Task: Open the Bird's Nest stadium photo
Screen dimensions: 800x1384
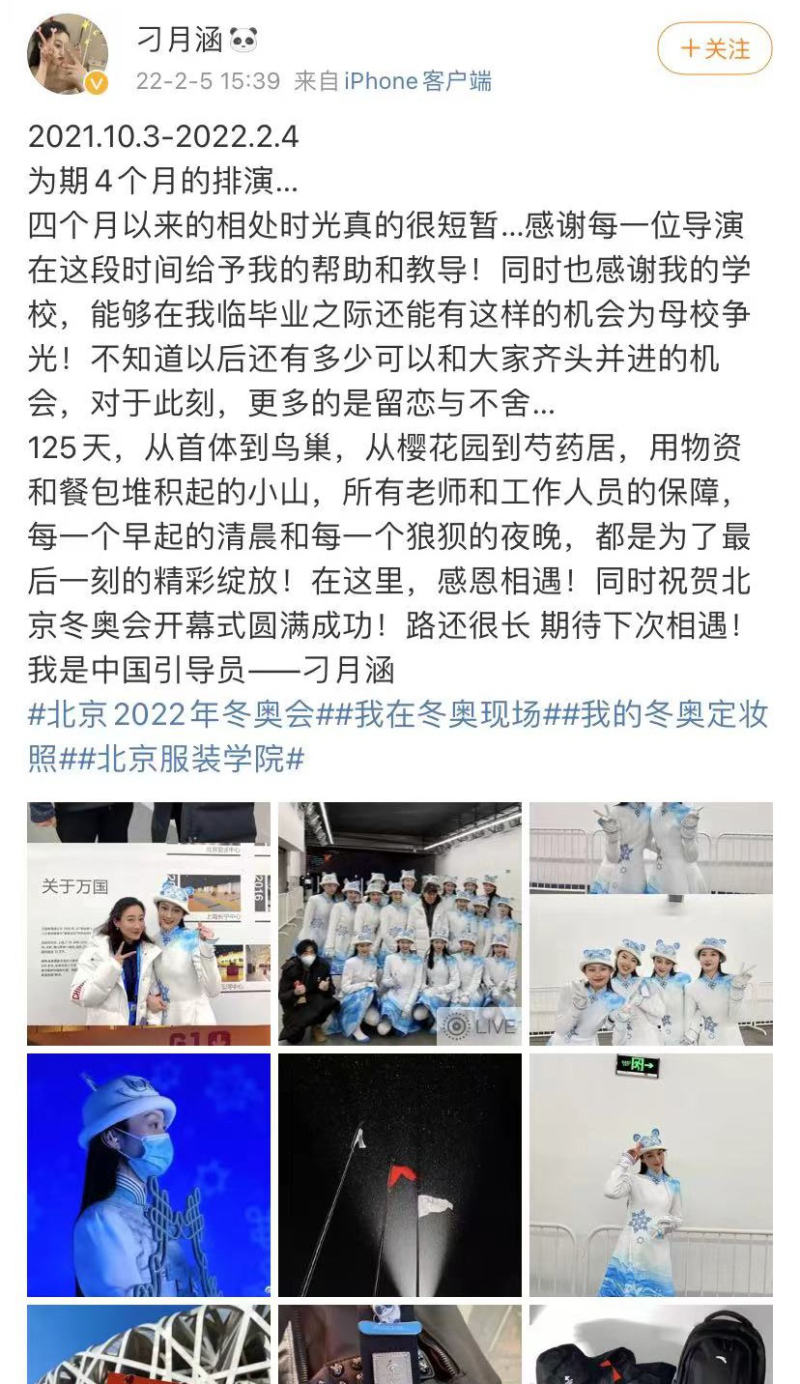Action: coord(148,1344)
